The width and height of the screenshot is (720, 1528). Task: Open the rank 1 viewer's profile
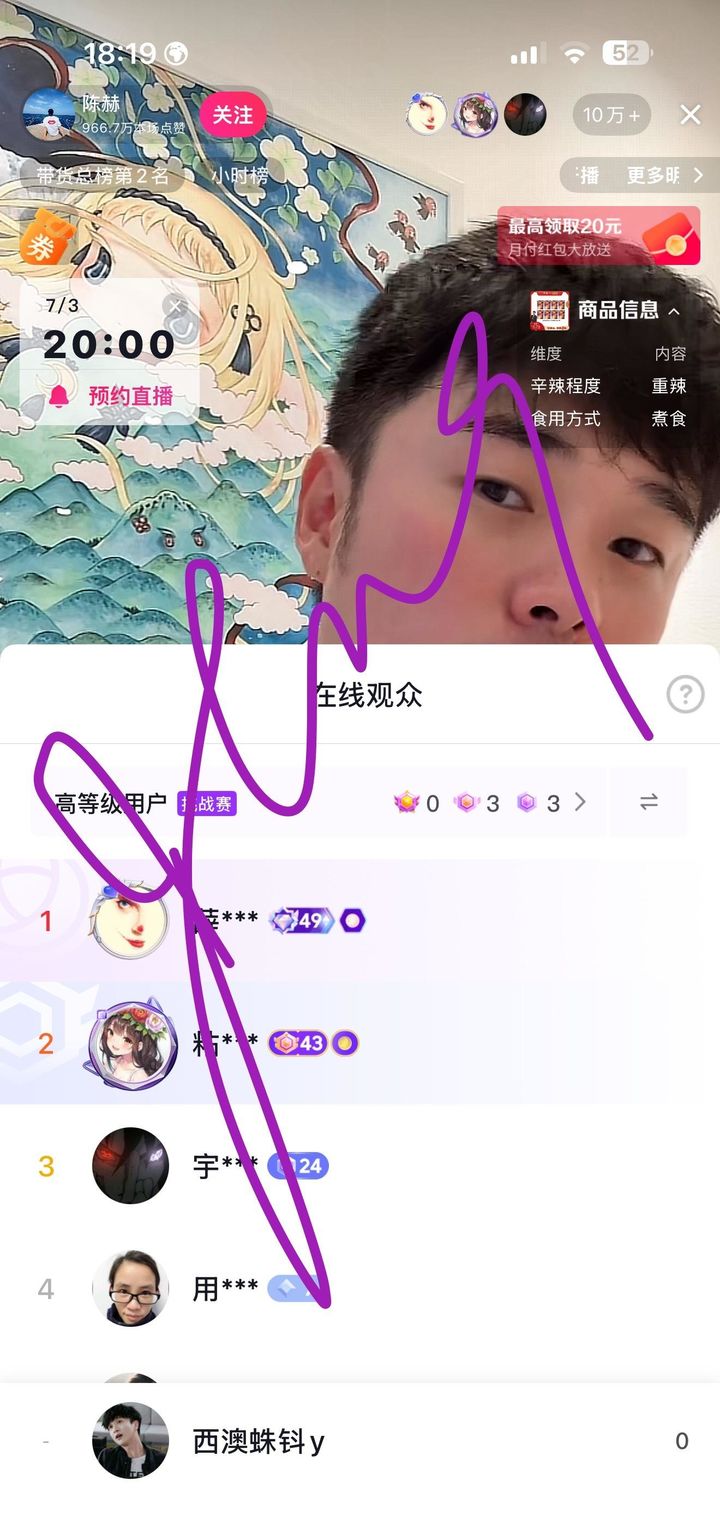[360, 920]
